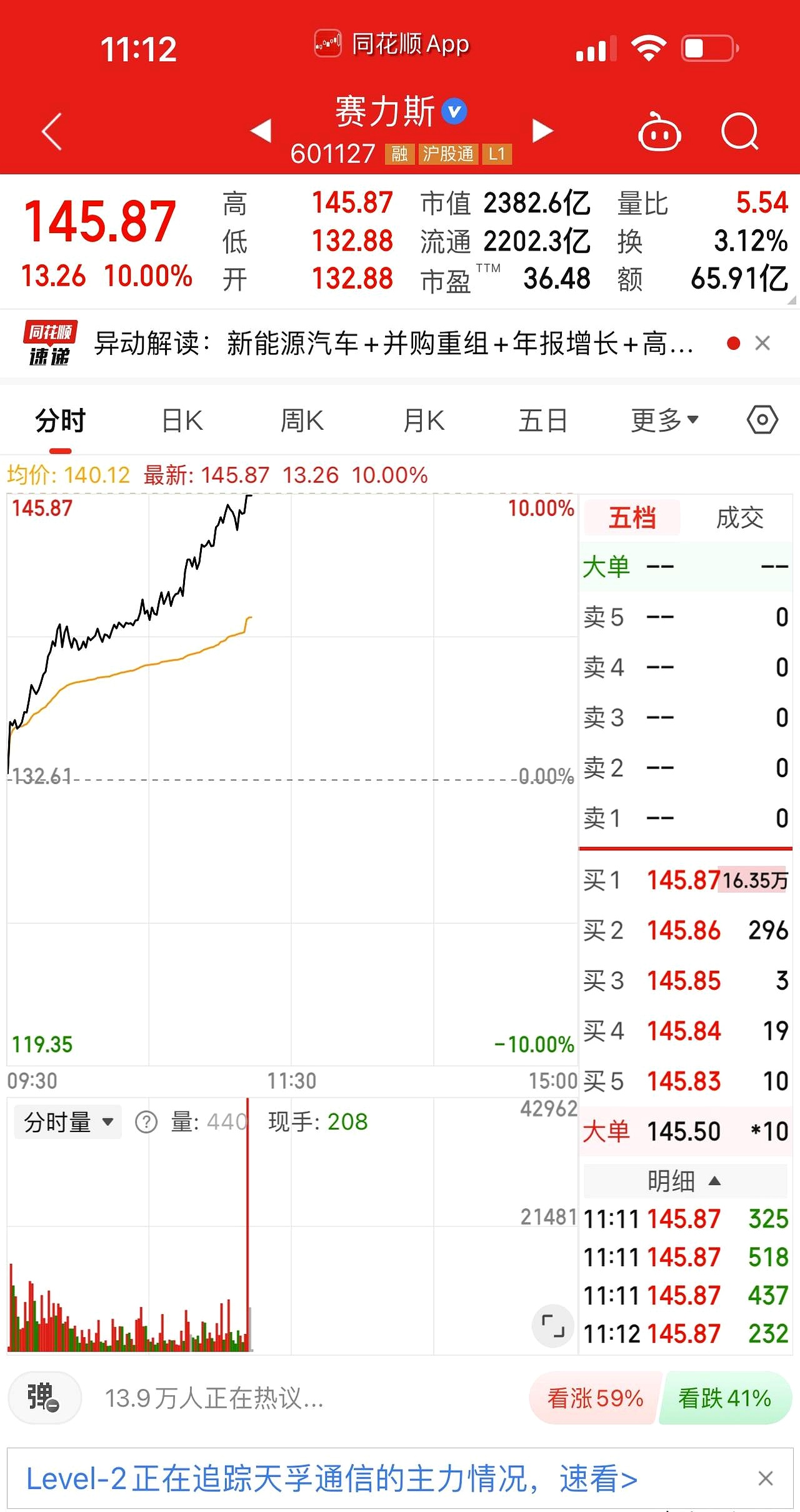Viewport: 800px width, 1512px height.
Task: Open the search icon in the header
Action: point(740,131)
